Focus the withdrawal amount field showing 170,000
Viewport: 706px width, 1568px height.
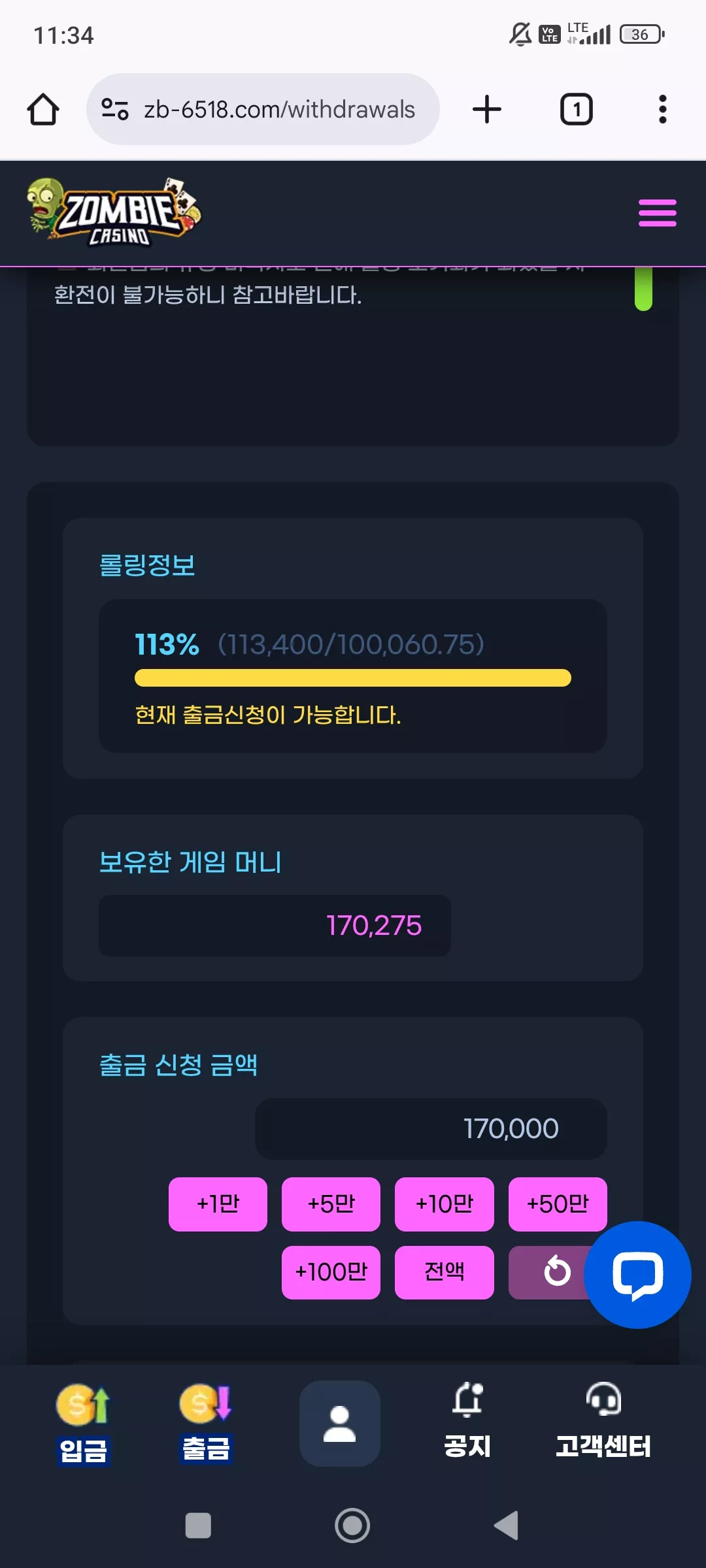(431, 1129)
